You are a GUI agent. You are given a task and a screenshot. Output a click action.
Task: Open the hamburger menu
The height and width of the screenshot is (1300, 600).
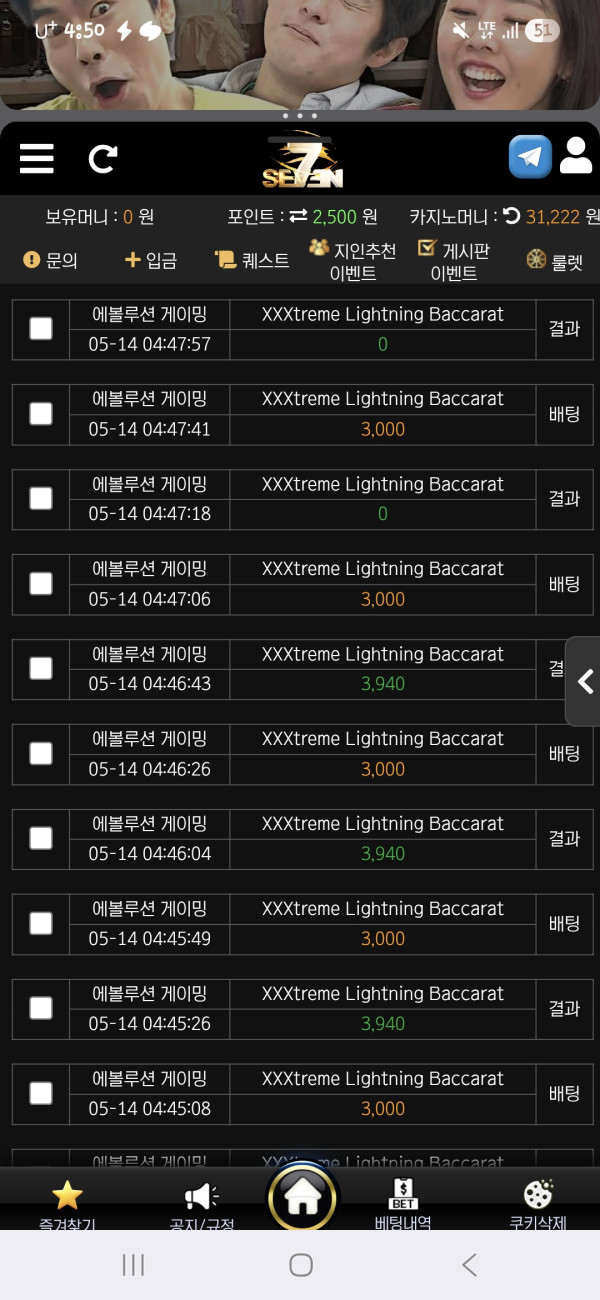pos(37,158)
